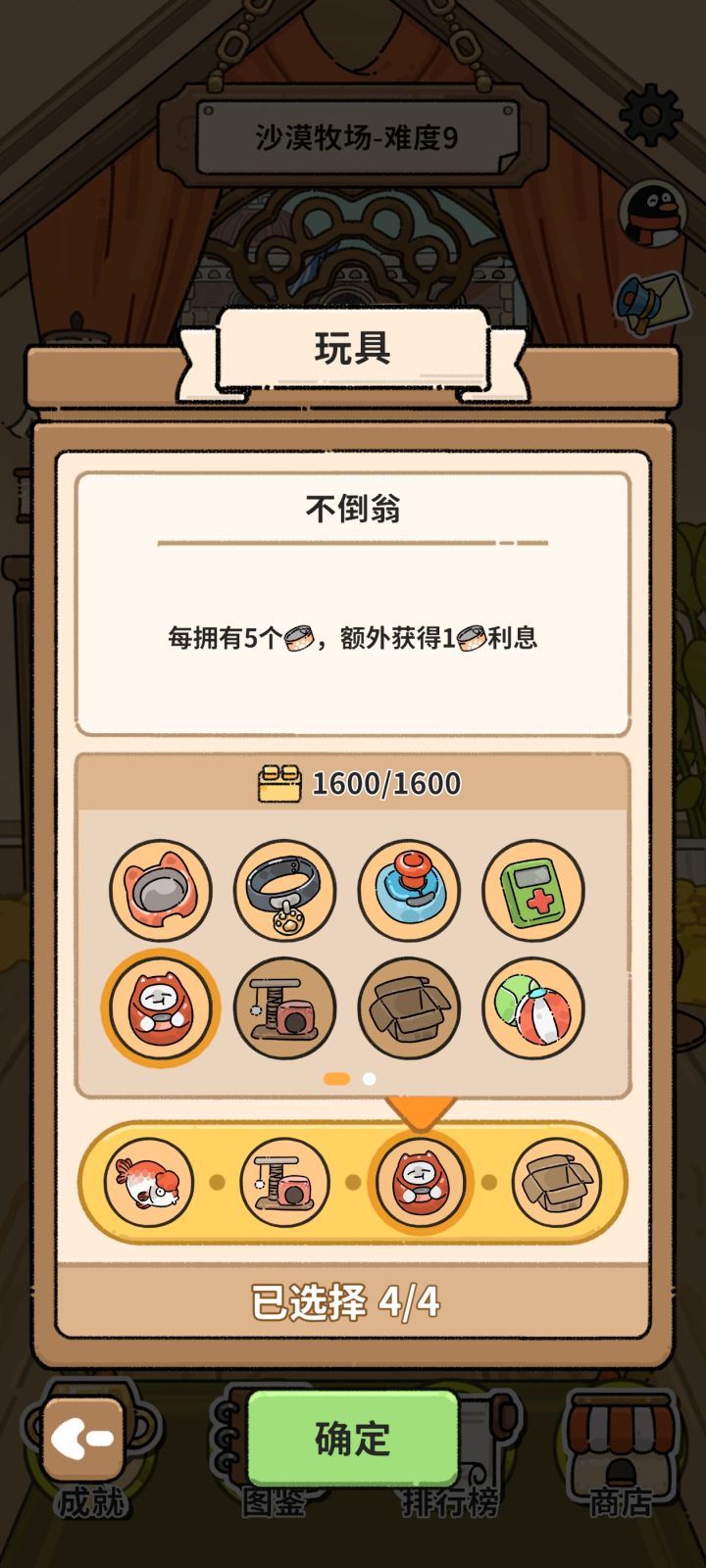Click the 沙漠牧场-难度9 title banner
Image resolution: width=706 pixels, height=1568 pixels.
pos(353,138)
